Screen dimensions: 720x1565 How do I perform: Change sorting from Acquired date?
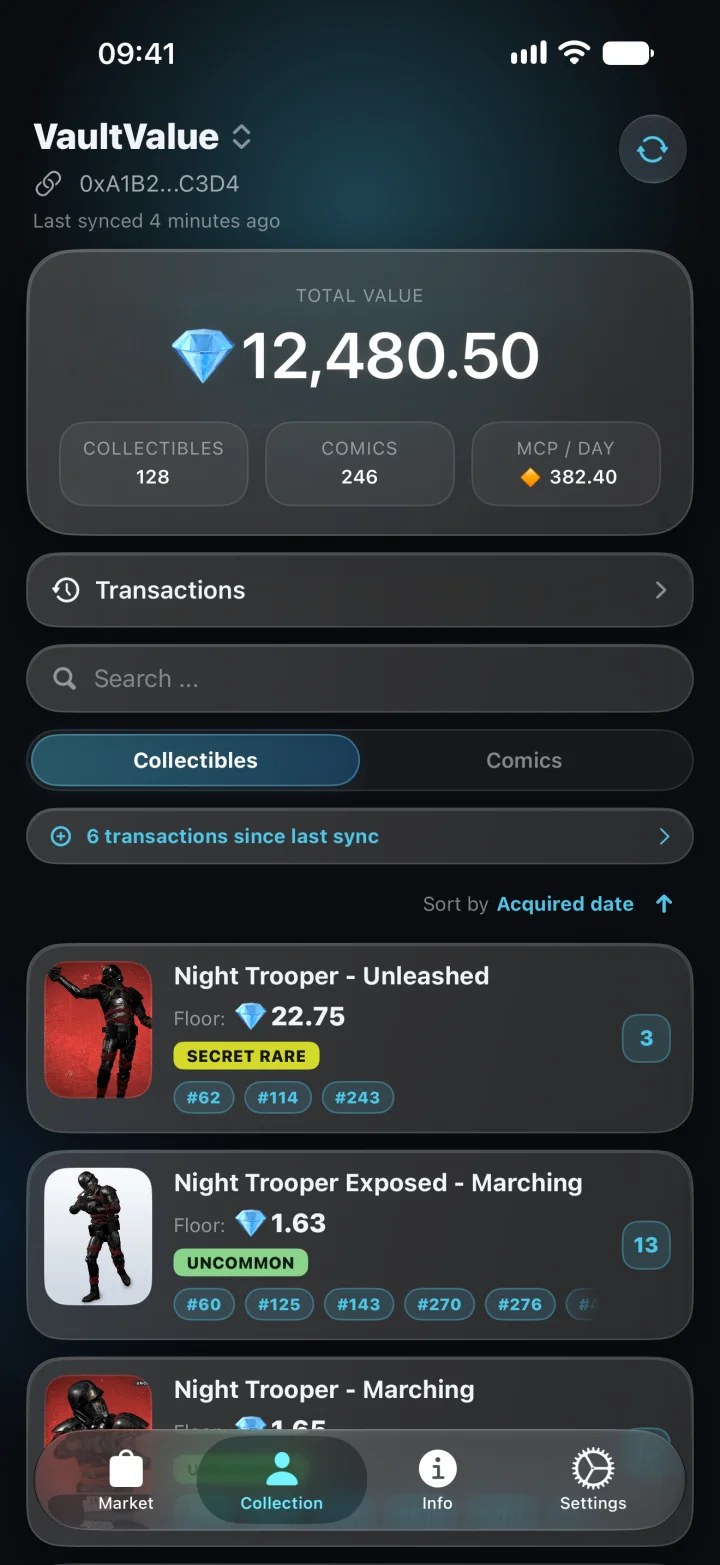(x=565, y=904)
